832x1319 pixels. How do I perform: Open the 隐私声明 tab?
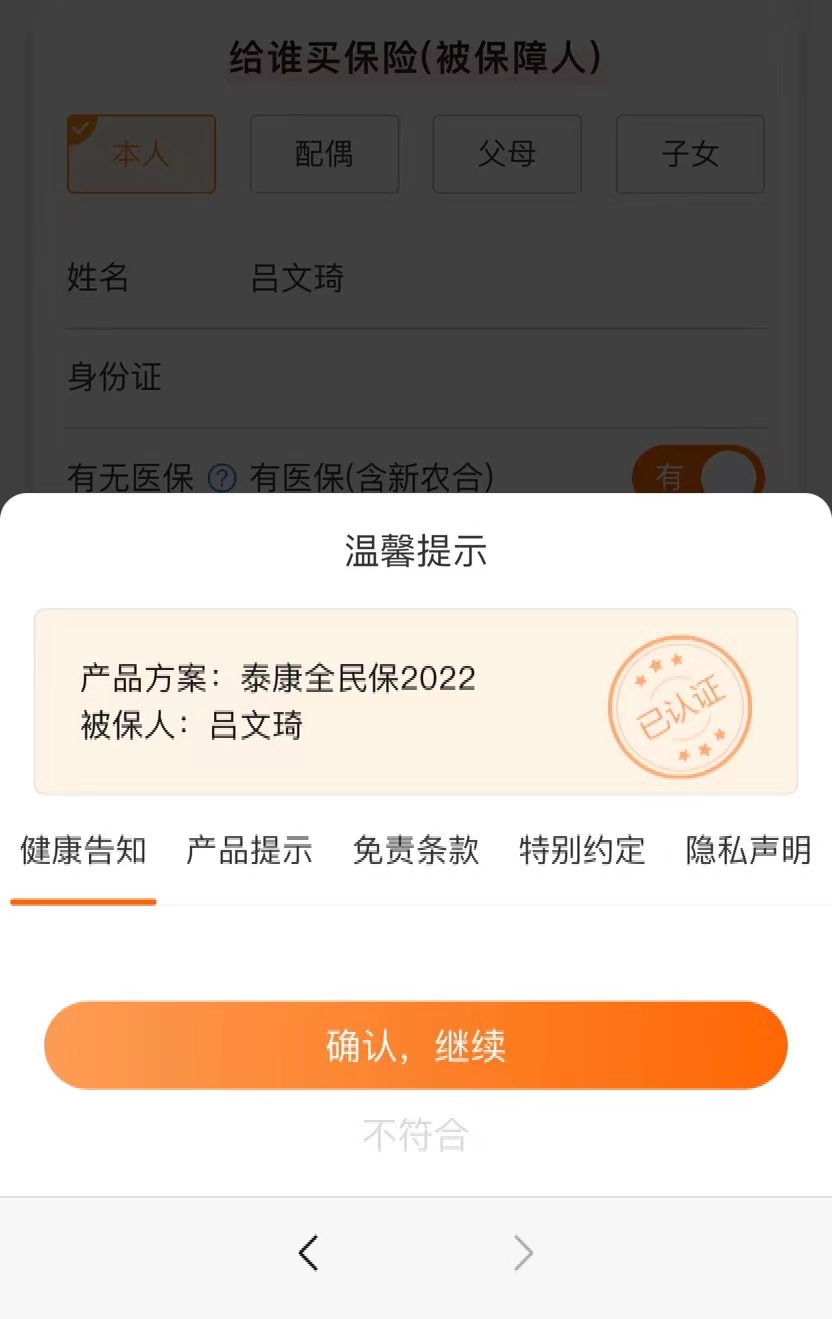(x=748, y=851)
